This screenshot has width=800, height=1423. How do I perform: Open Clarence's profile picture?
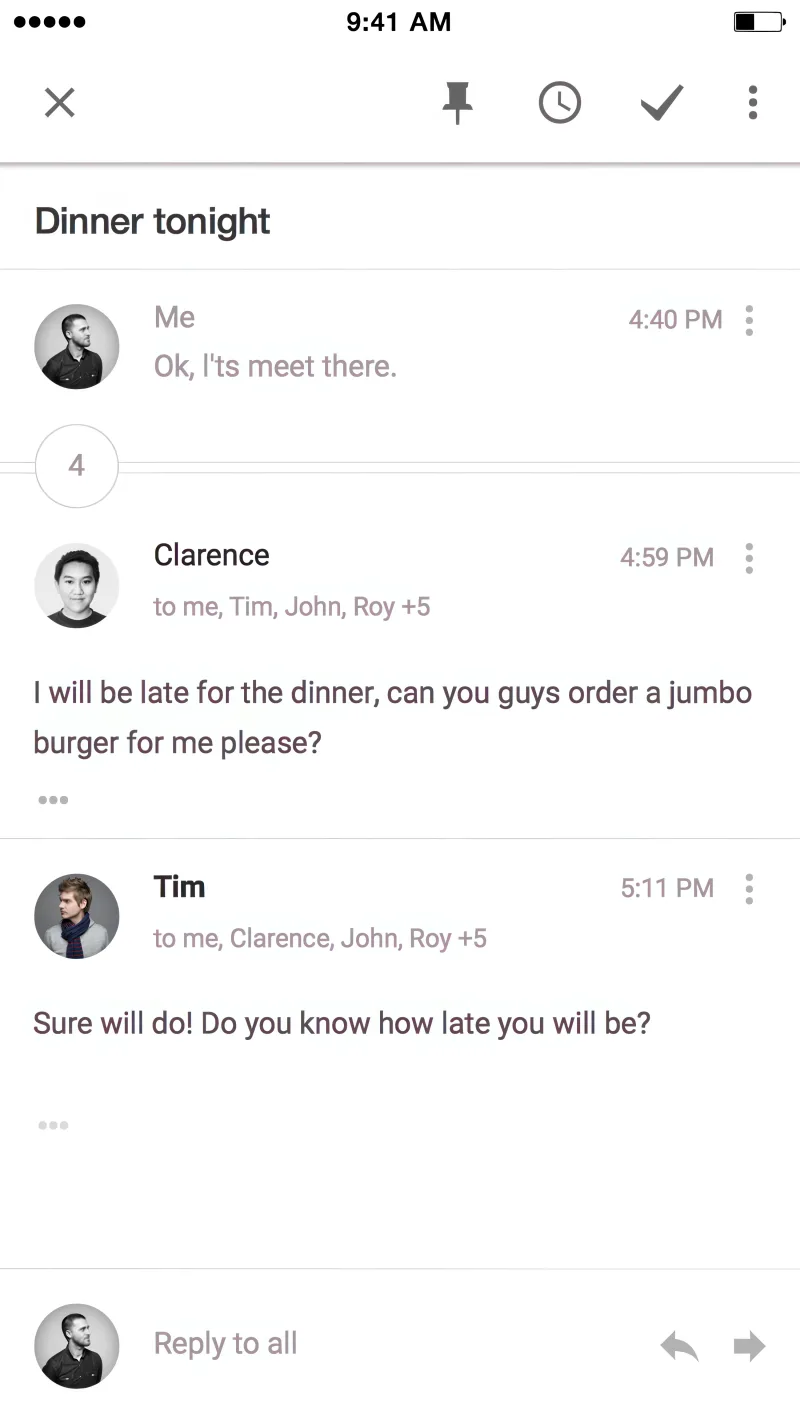[77, 586]
